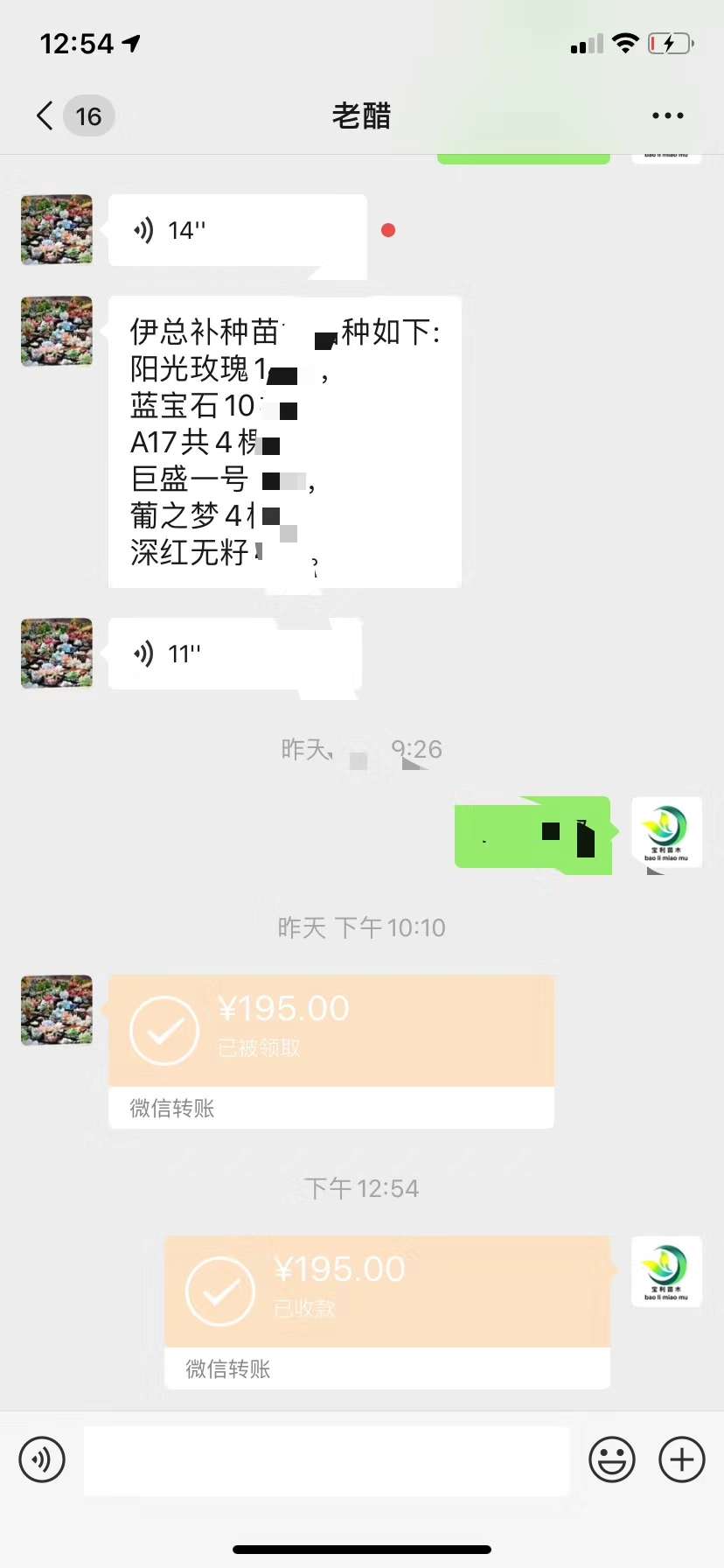
Task: Open the emoji panel
Action: (612, 1459)
